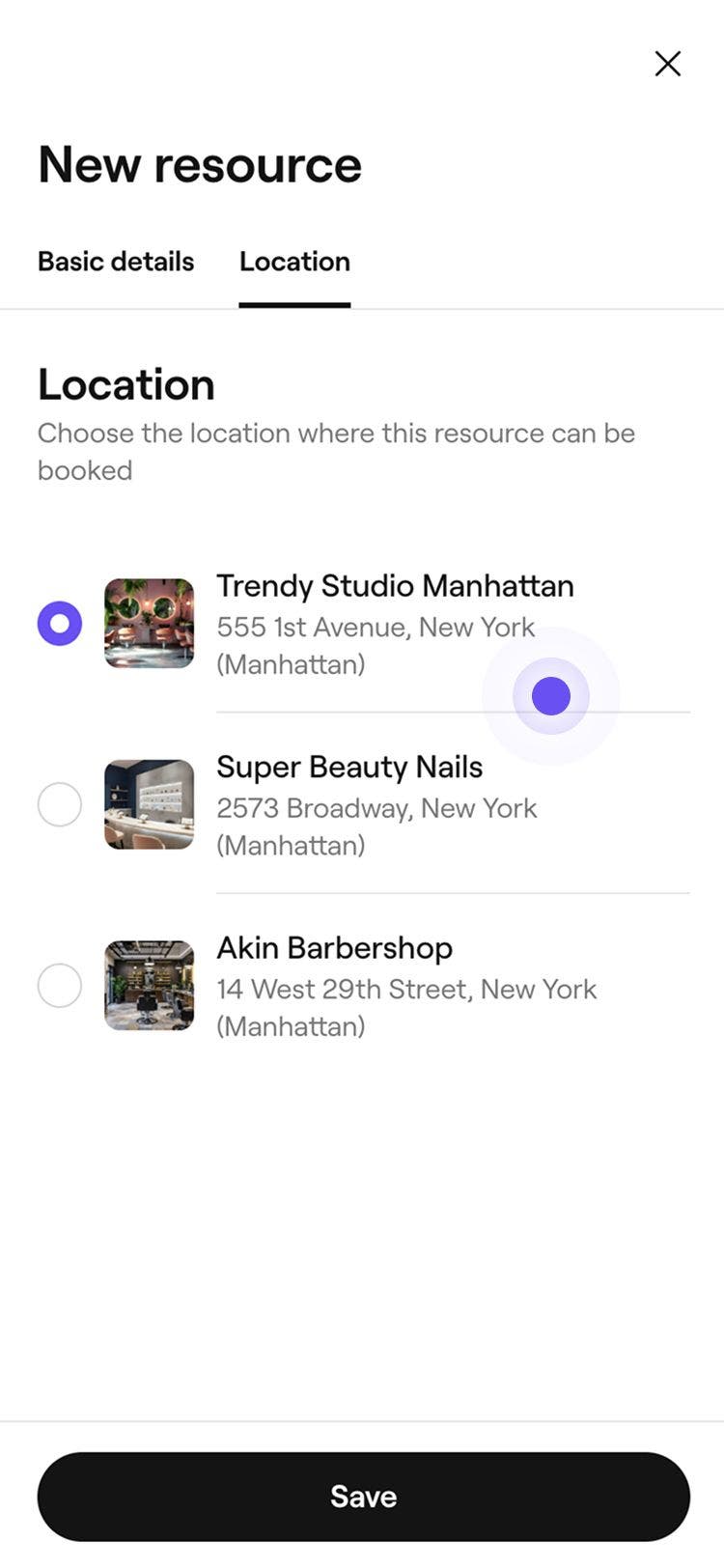The width and height of the screenshot is (724, 1568).
Task: Click the Akin Barbershop photo thumbnail
Action: click(149, 986)
